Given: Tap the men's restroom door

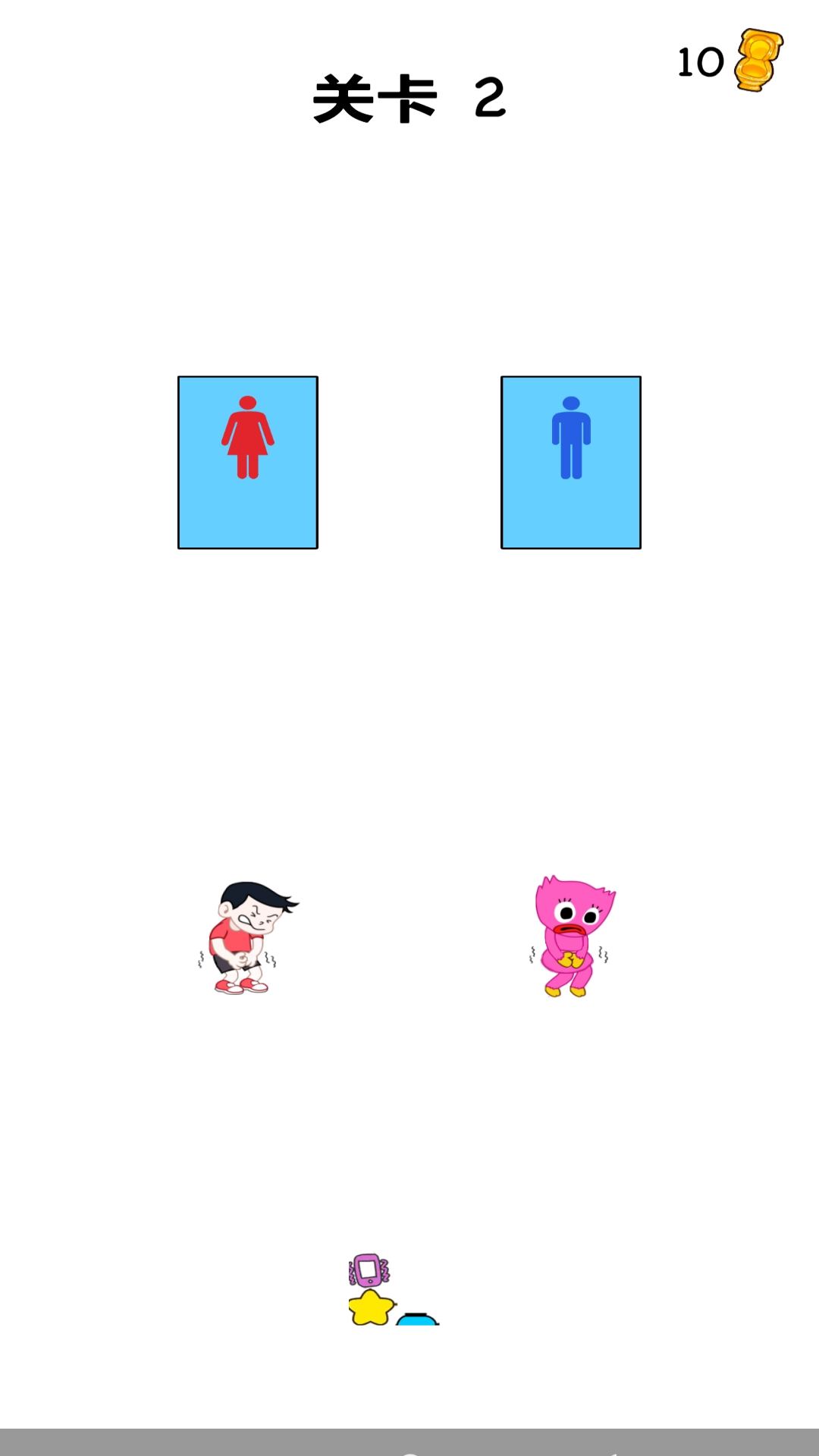Looking at the screenshot, I should click(x=570, y=463).
